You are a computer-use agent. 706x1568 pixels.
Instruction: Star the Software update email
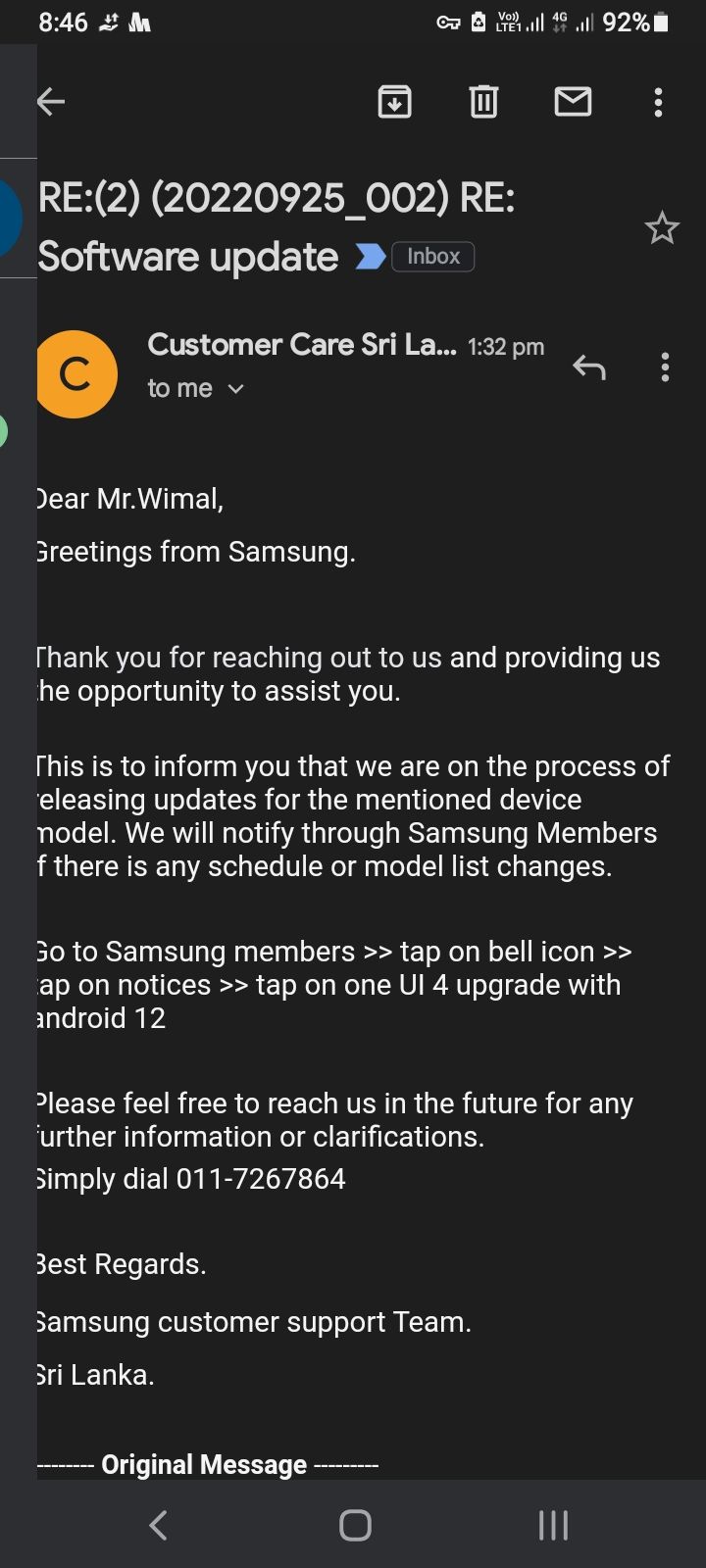point(662,228)
